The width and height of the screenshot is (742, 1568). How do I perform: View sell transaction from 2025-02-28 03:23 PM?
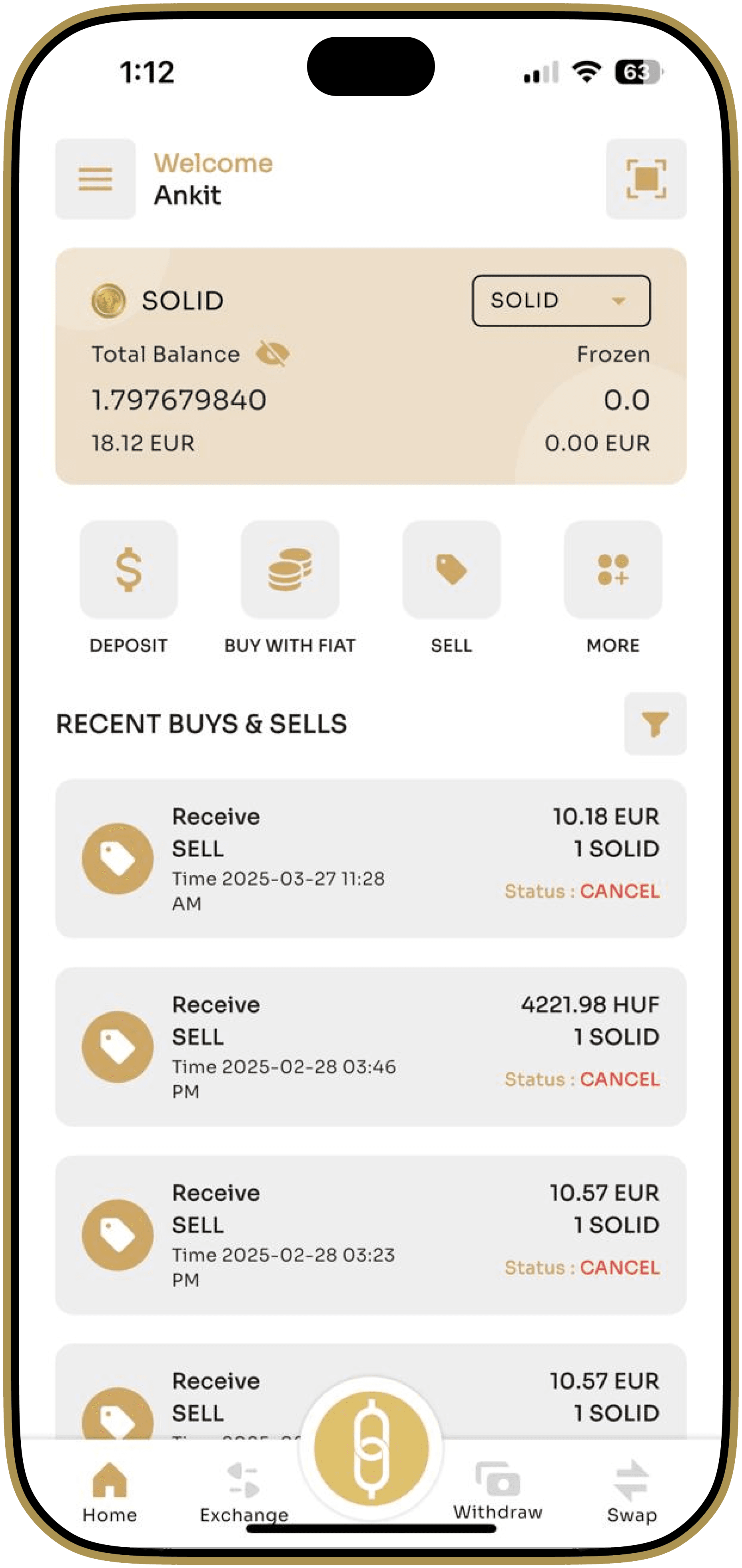pos(370,1234)
